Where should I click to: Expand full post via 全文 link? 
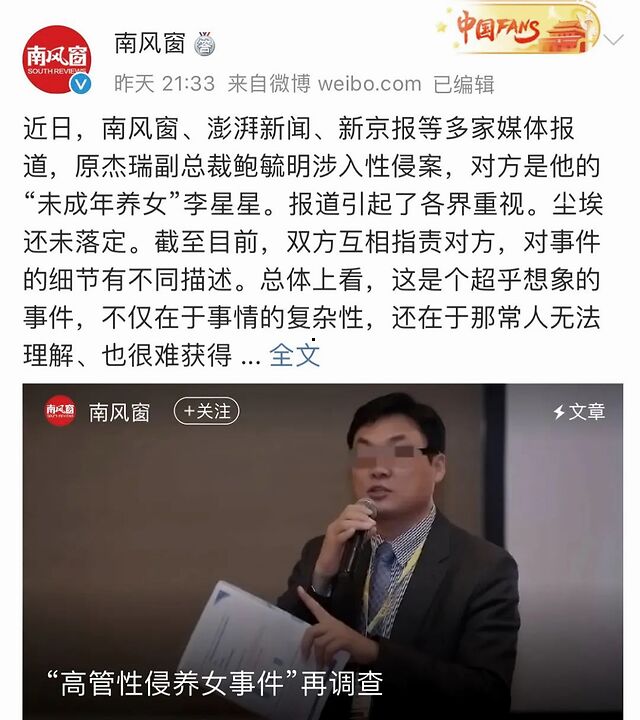coord(294,354)
